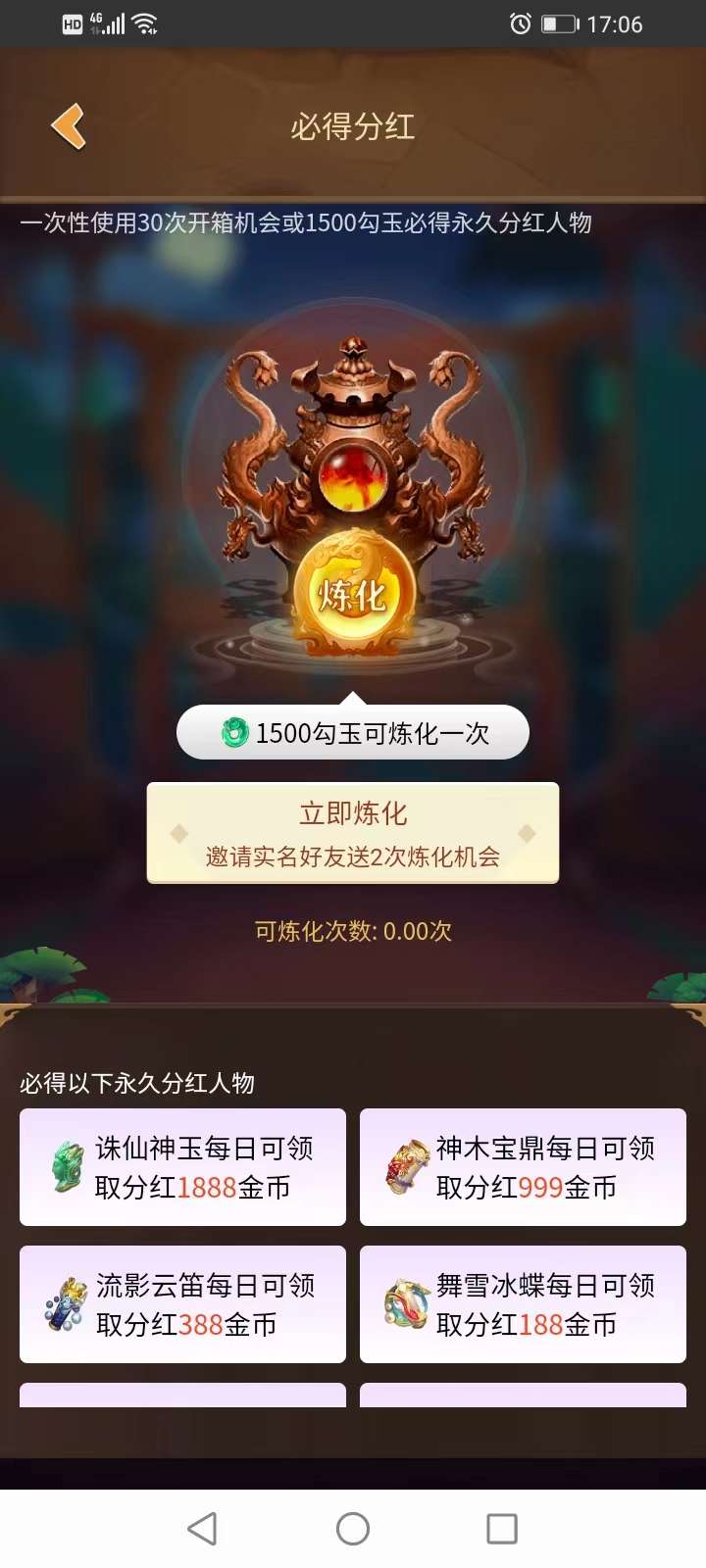
Task: Open the 舞雪冰蝶 dividend card
Action: point(523,1304)
